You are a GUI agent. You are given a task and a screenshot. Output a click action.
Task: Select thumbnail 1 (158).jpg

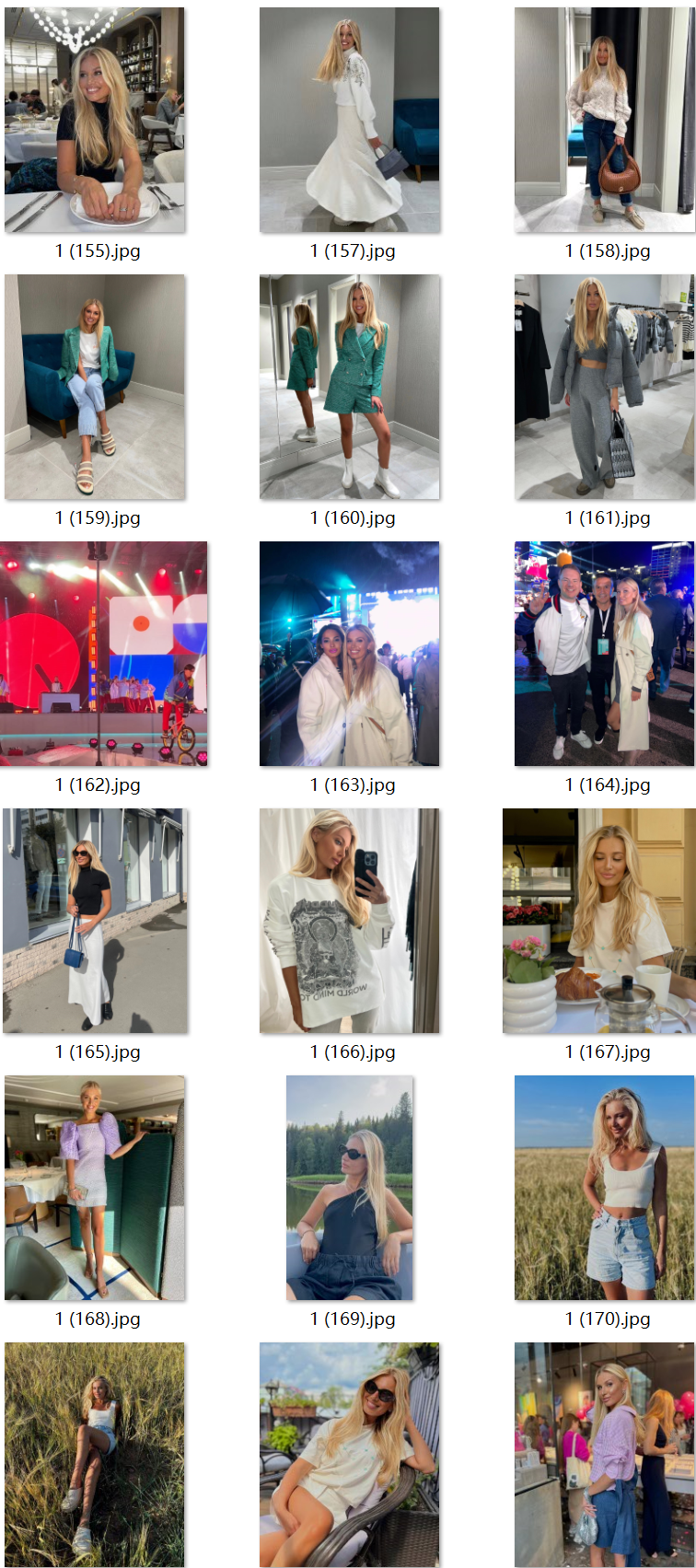click(604, 120)
